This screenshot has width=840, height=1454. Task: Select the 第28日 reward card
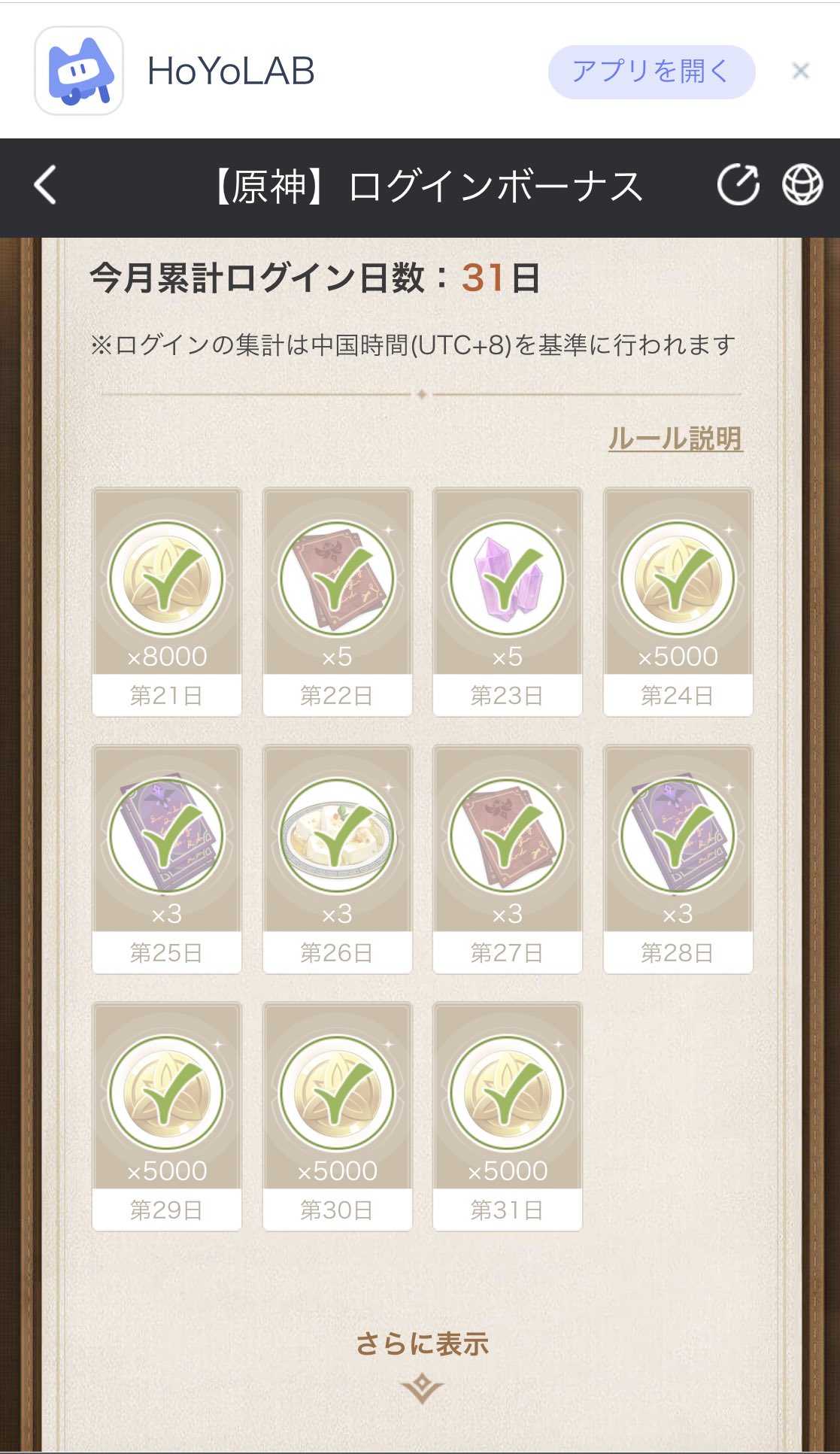(x=678, y=859)
